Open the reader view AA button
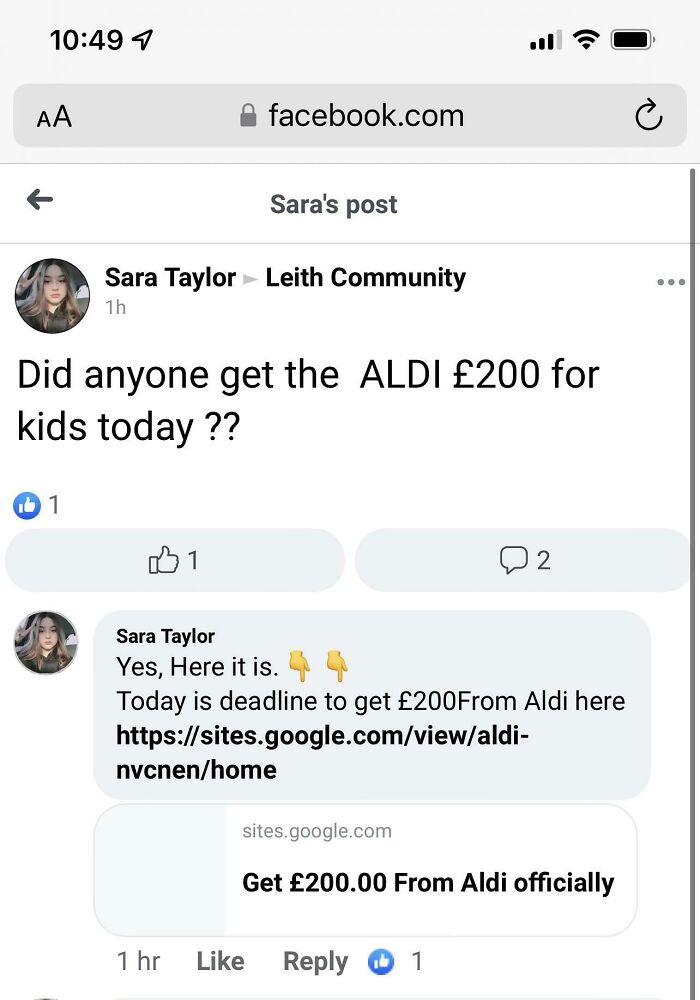Viewport: 700px width, 1000px height. point(54,116)
